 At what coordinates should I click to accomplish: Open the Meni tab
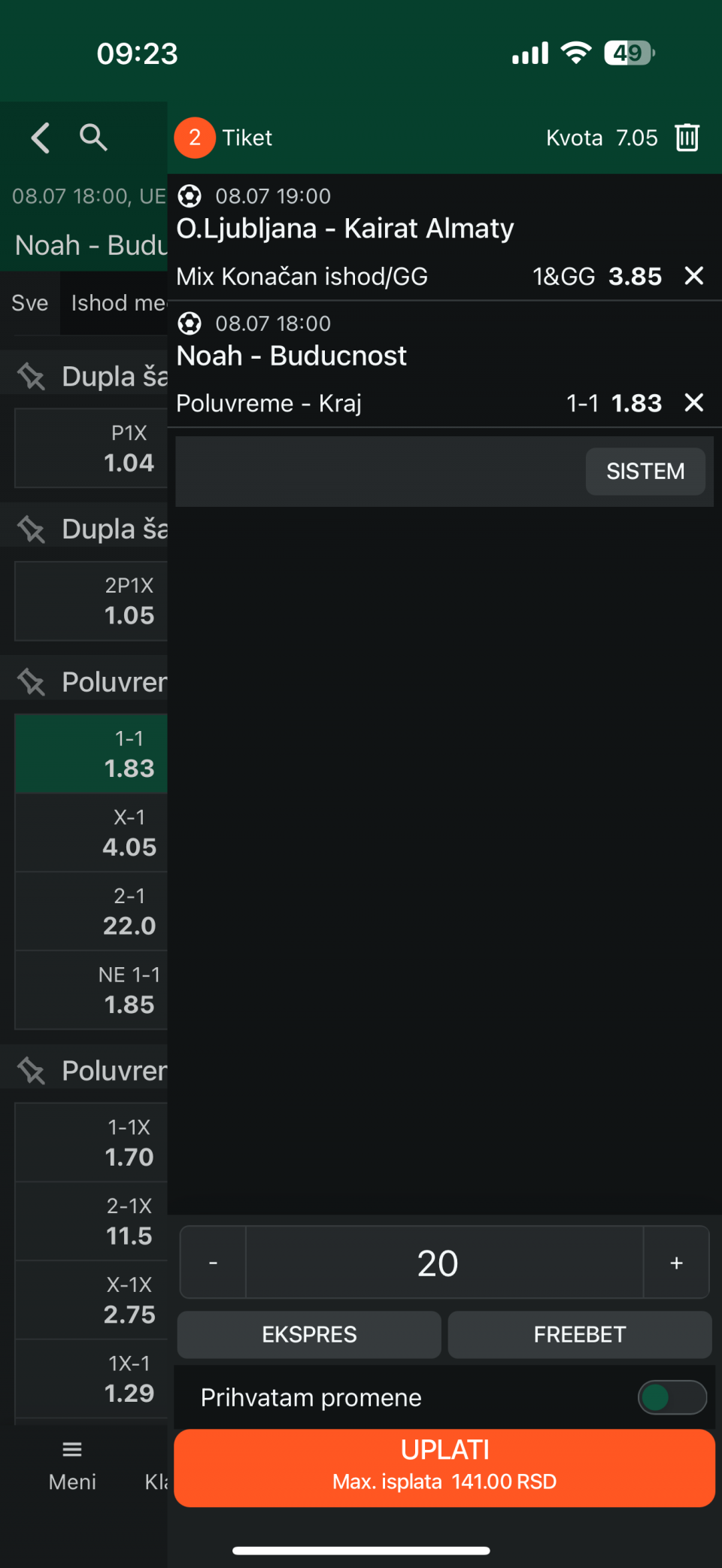pos(72,1466)
